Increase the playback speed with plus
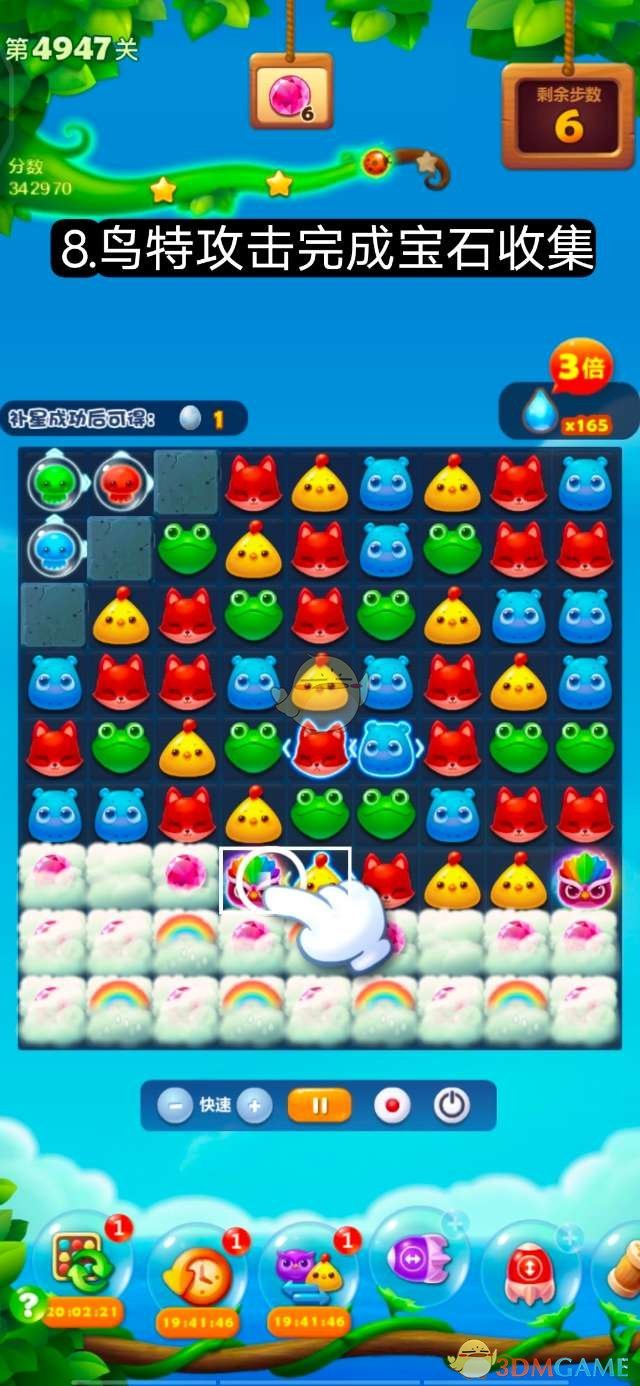Screen dimensions: 640x1386 (254, 1106)
